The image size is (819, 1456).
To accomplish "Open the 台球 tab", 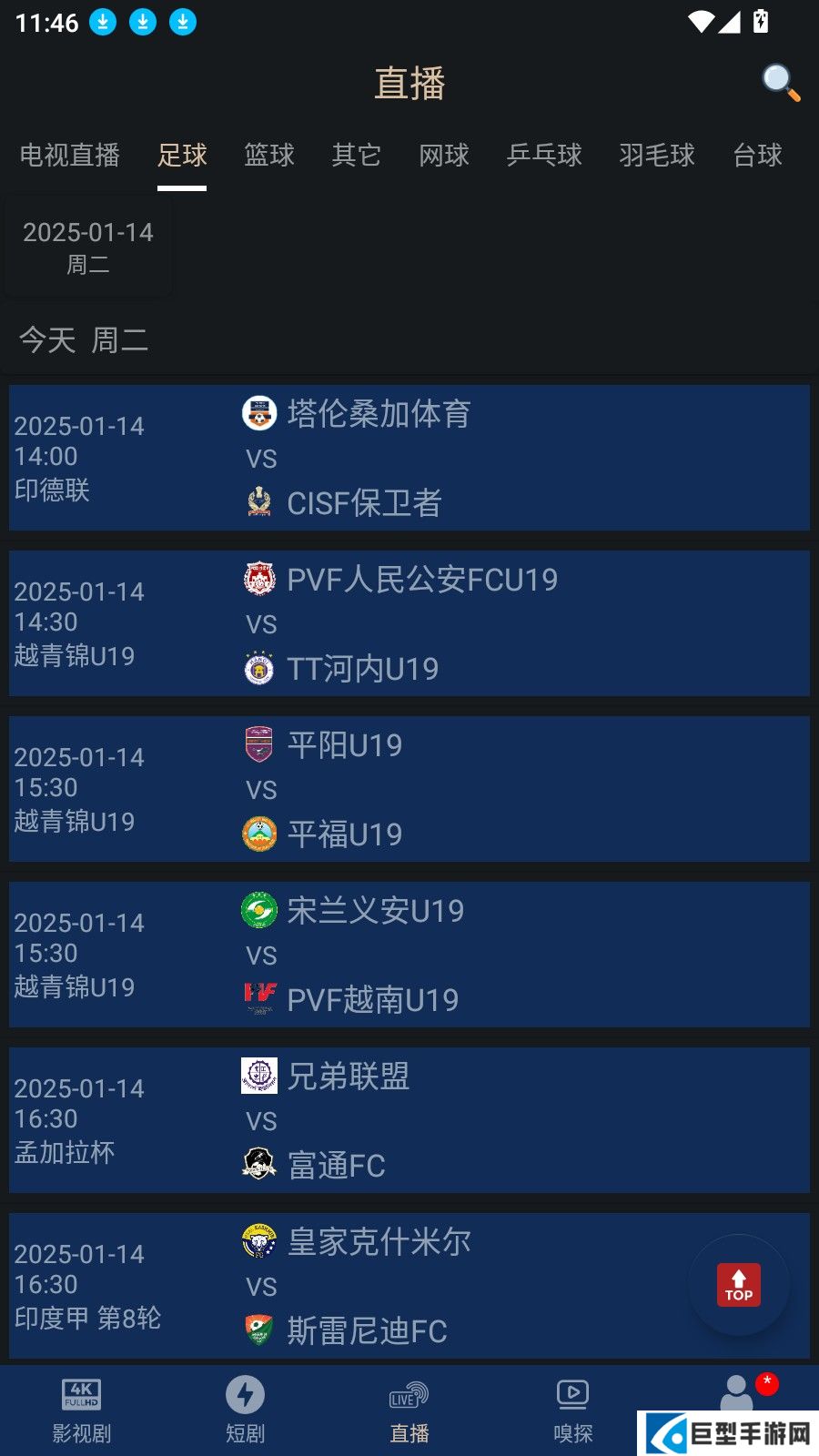I will (757, 156).
